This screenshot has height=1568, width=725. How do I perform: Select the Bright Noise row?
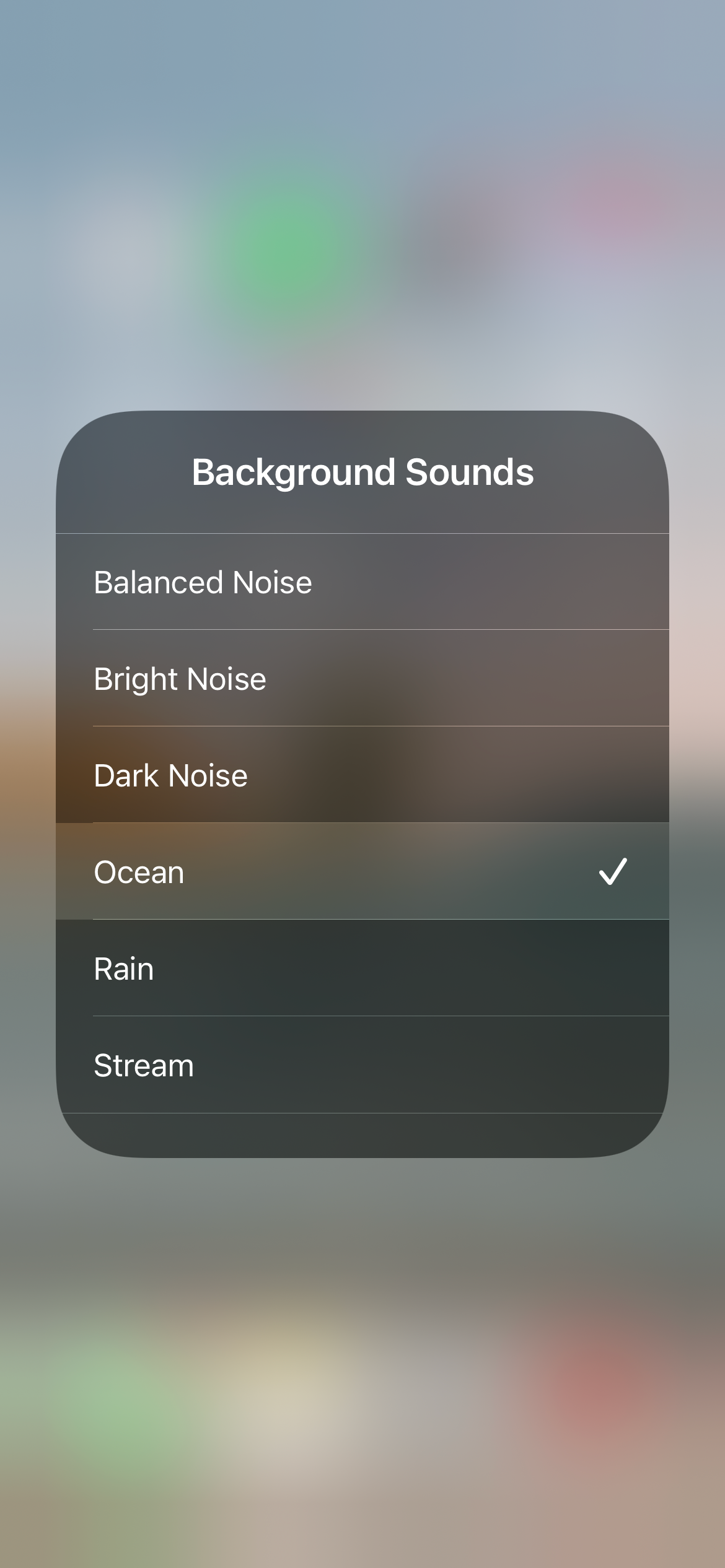coord(362,678)
